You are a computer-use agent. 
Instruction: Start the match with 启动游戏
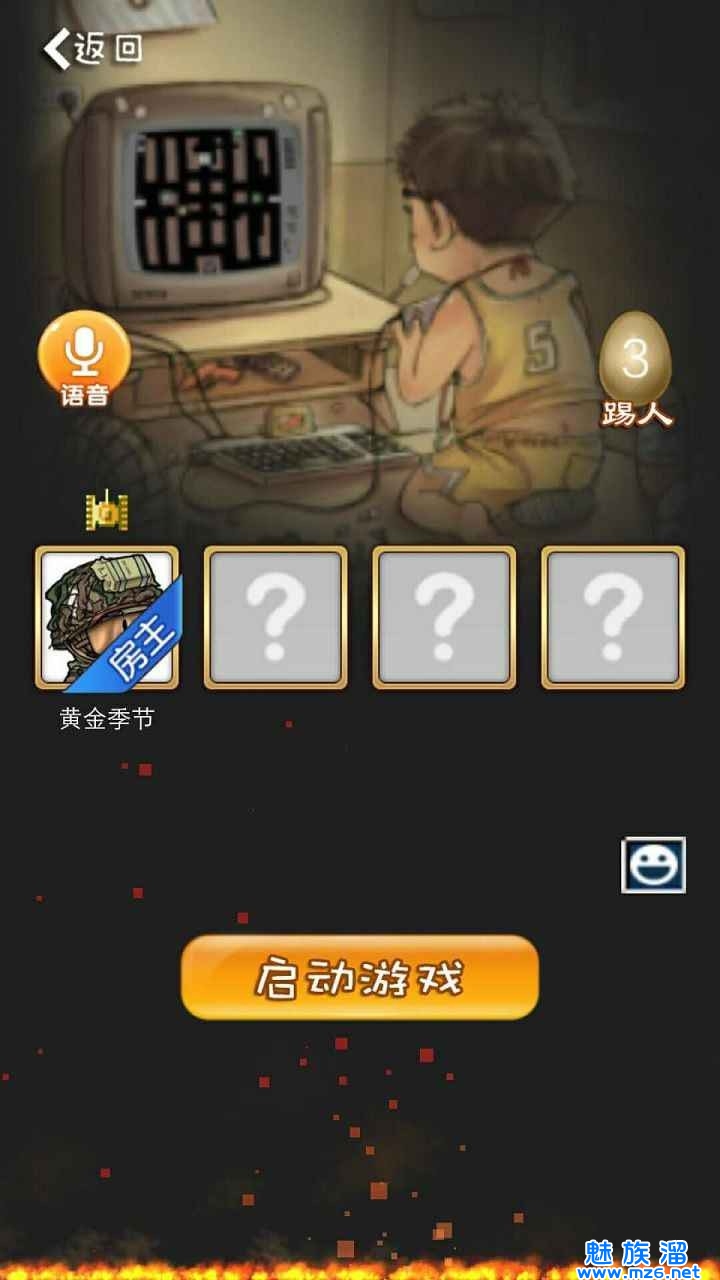(x=360, y=977)
